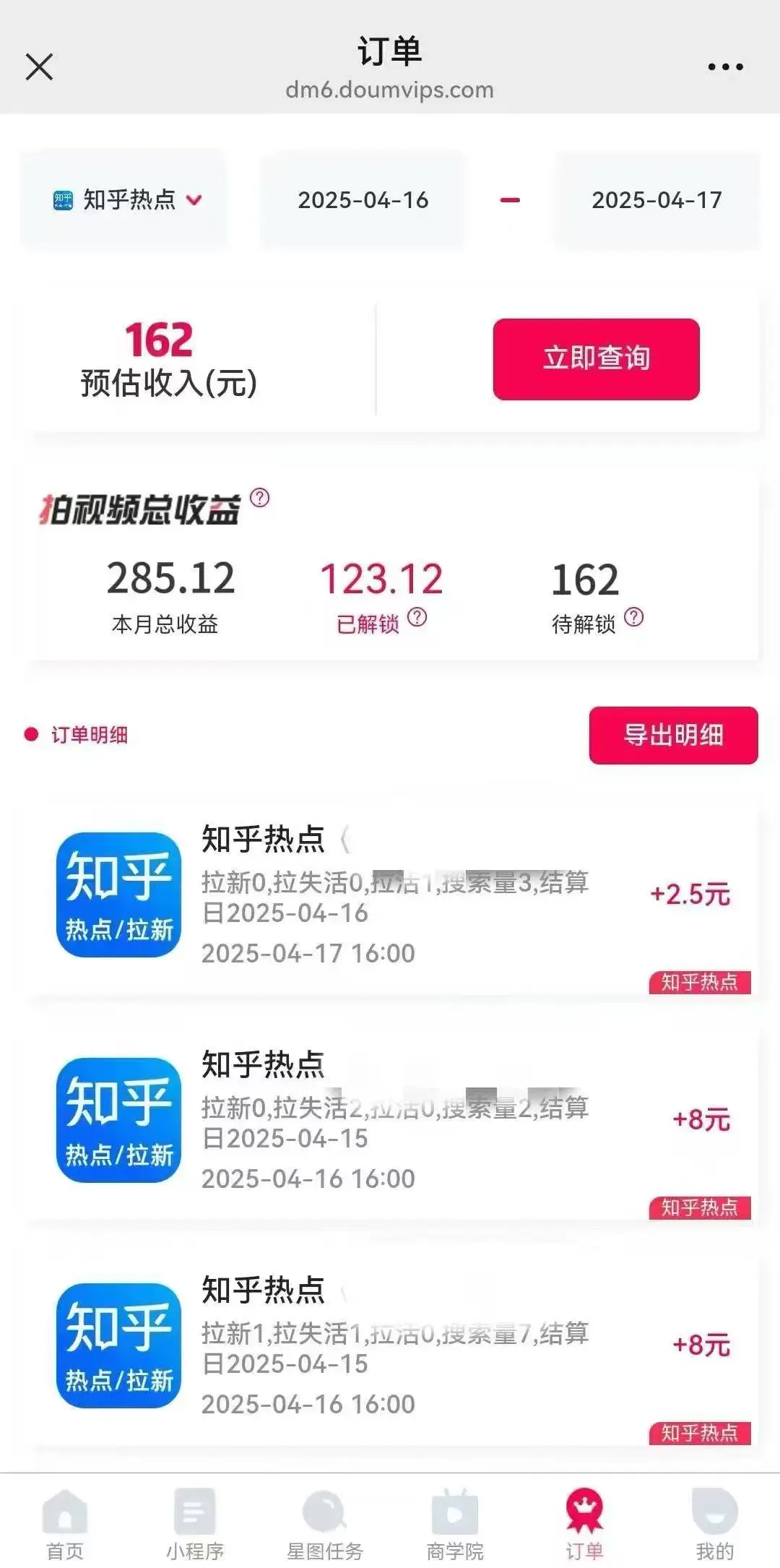Tap the 知乎热点 tag on the first order
Screen dimensions: 780x1568
(699, 983)
